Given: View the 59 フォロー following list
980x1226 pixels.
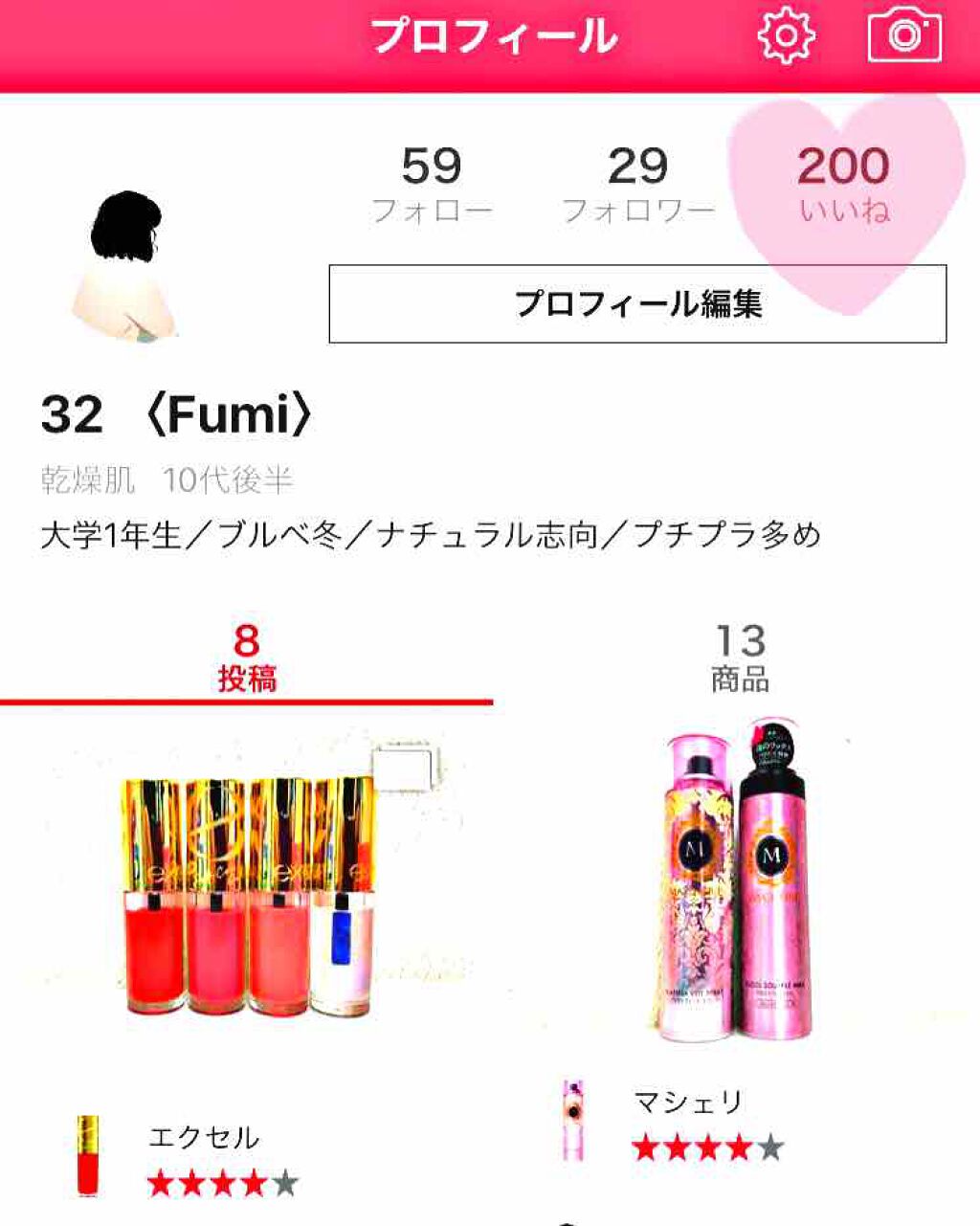Looking at the screenshot, I should click(432, 185).
